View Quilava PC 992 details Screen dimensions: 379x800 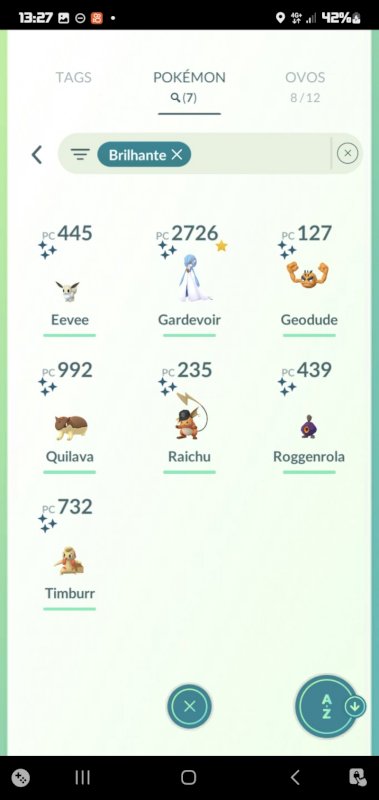click(x=69, y=417)
